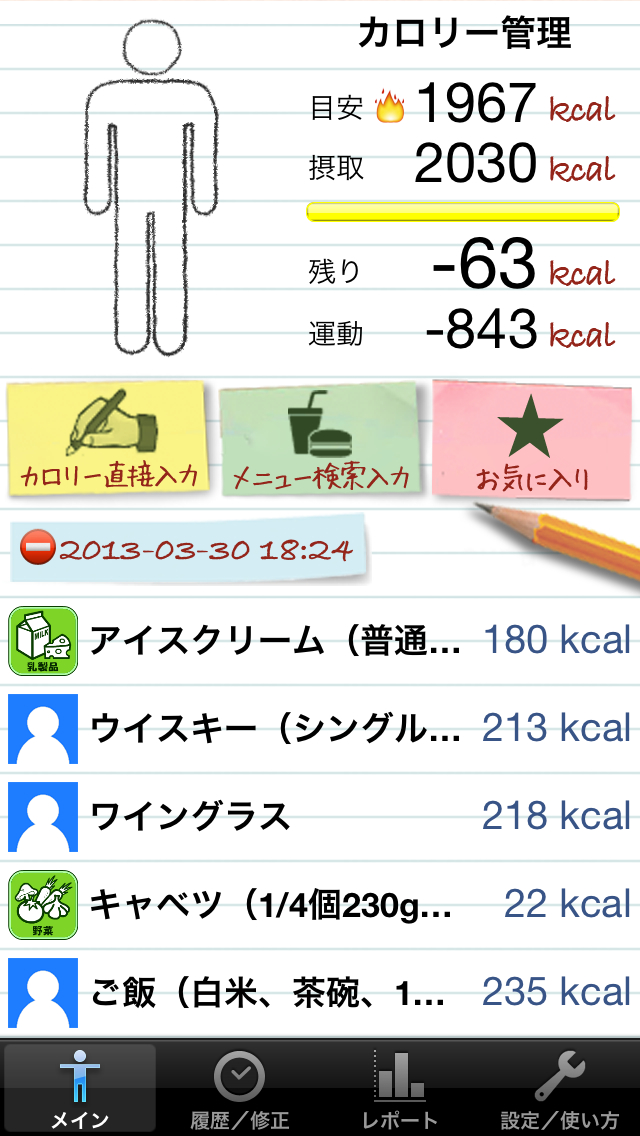The height and width of the screenshot is (1136, 640).
Task: Open the キャベツ 22 kcal entry
Action: [320, 904]
